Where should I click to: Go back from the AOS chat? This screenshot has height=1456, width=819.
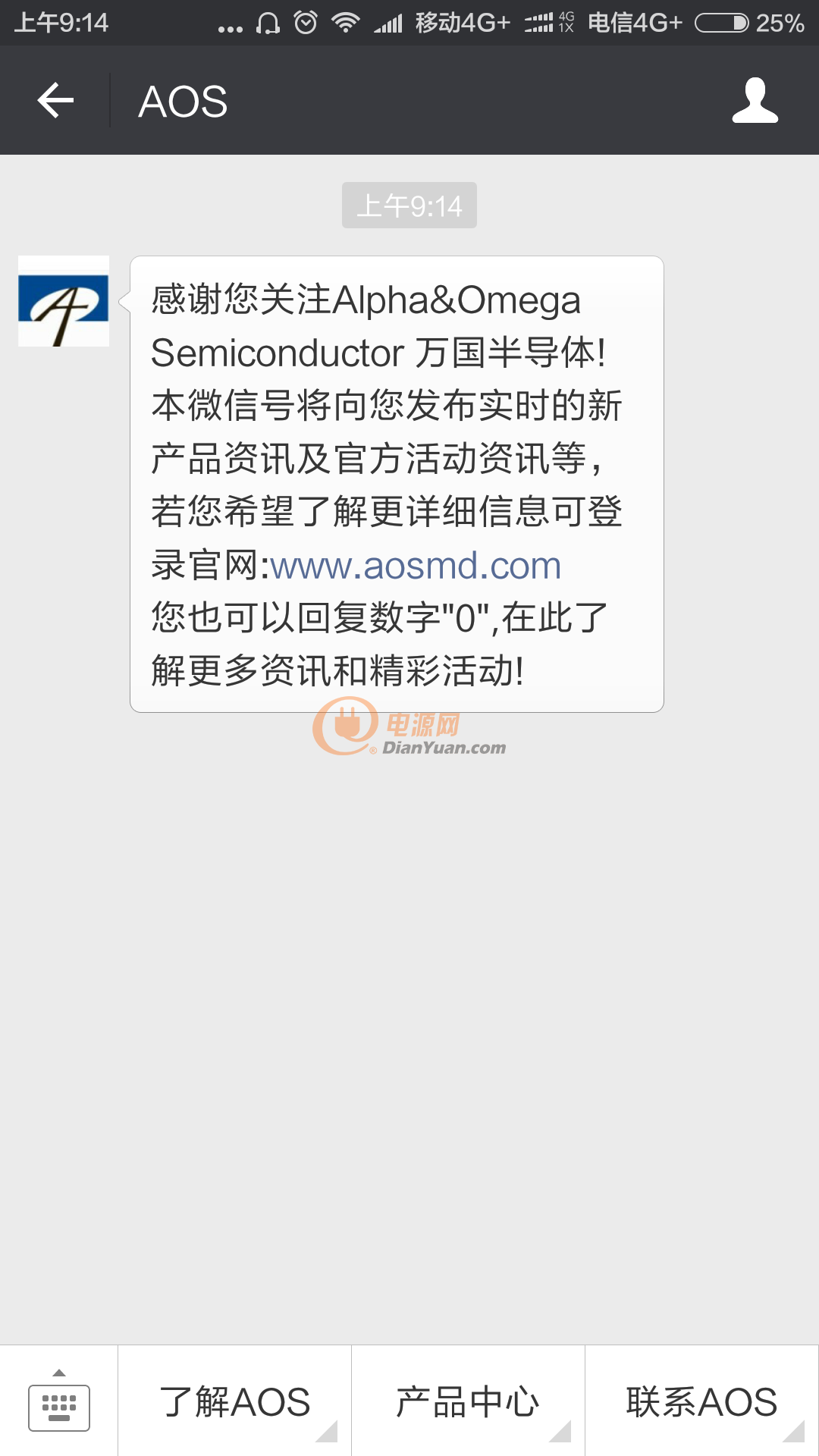pyautogui.click(x=55, y=100)
